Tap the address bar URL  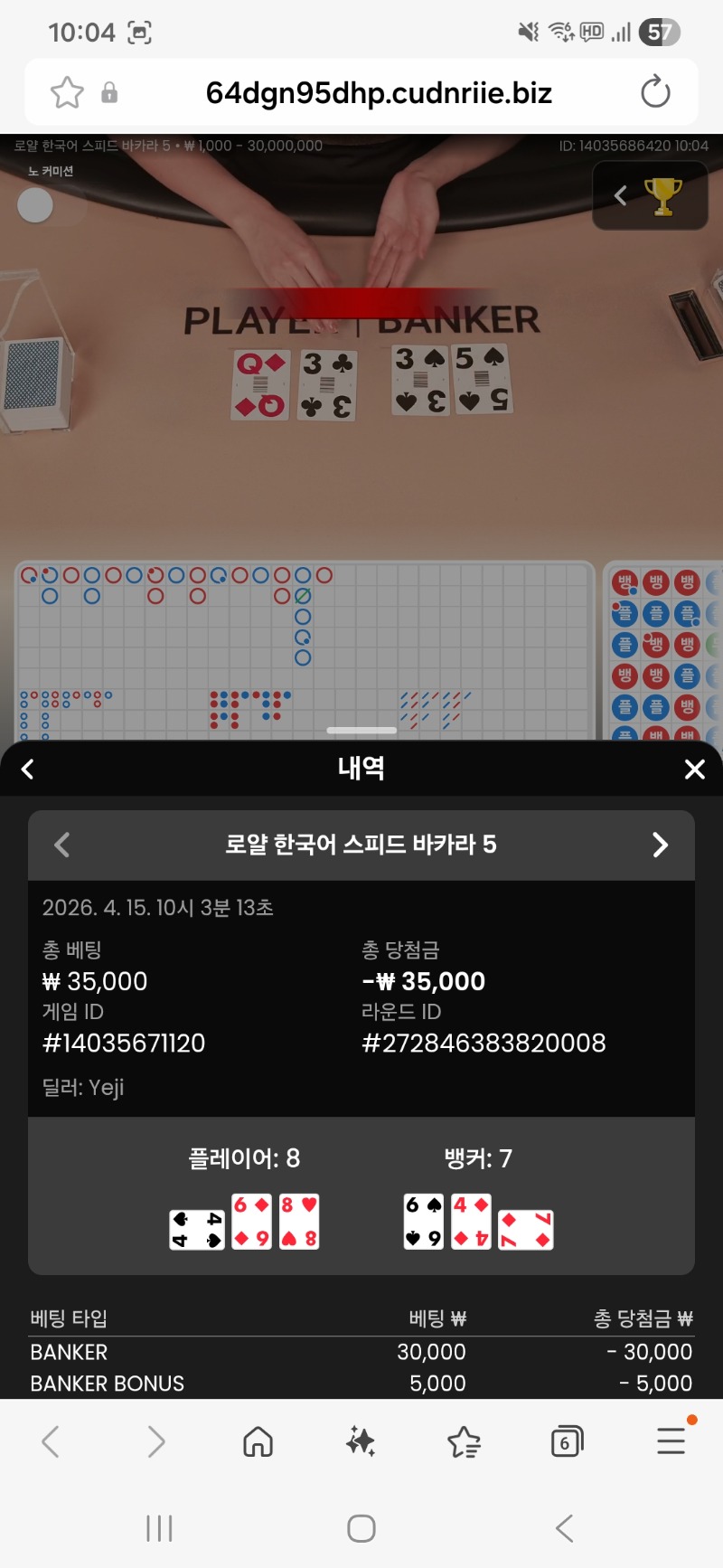[x=378, y=92]
